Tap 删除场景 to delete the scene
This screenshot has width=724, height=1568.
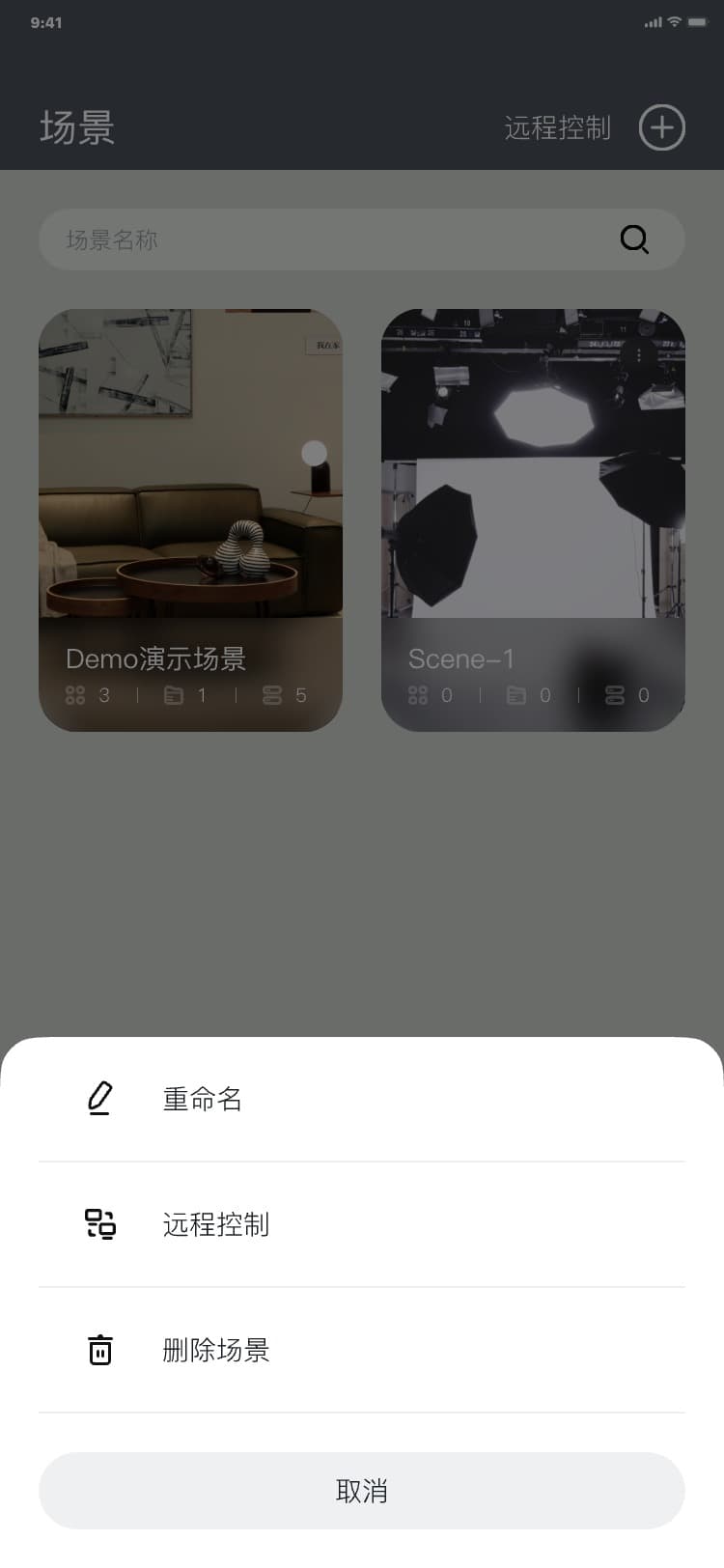click(216, 1350)
